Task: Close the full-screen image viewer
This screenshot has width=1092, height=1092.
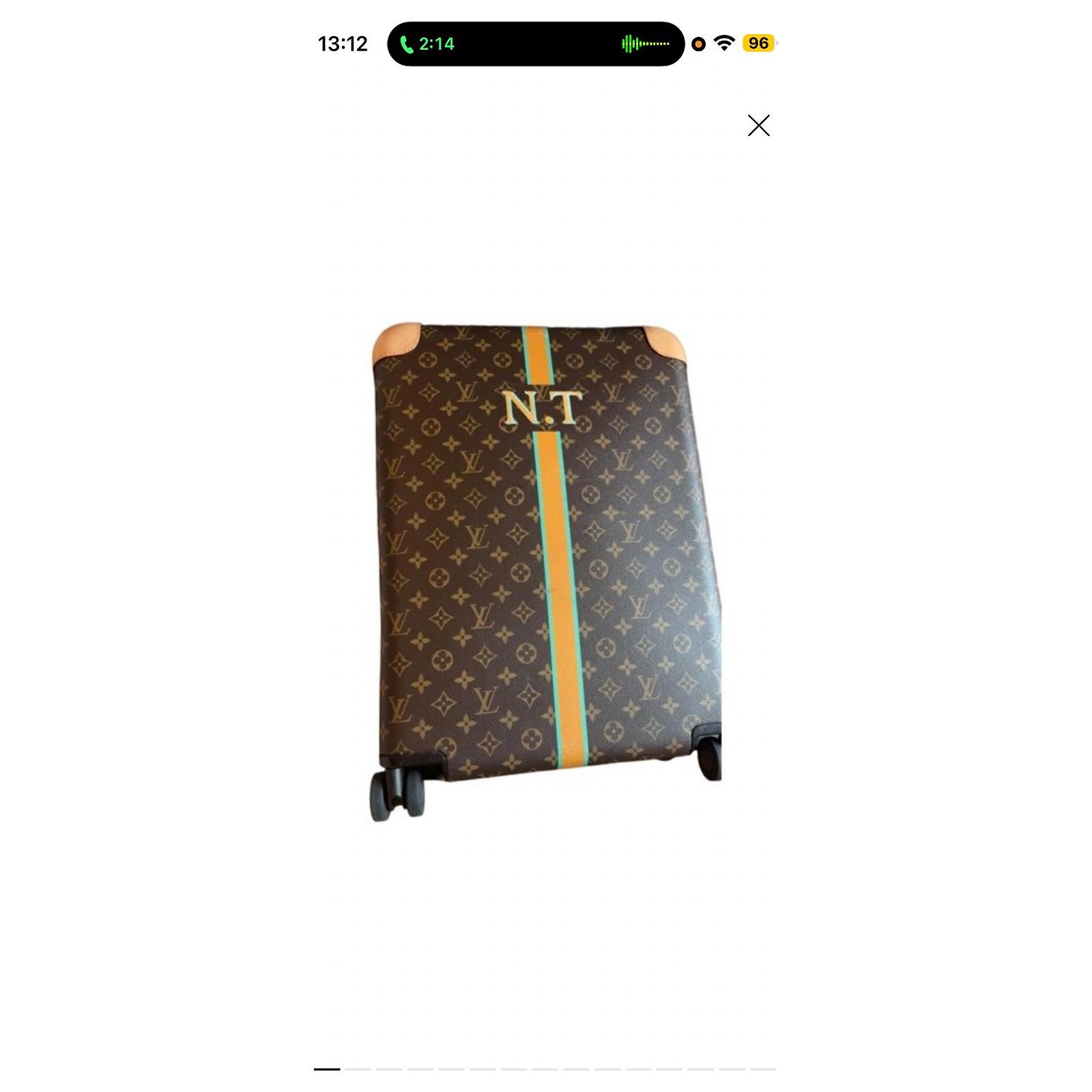Action: (758, 126)
